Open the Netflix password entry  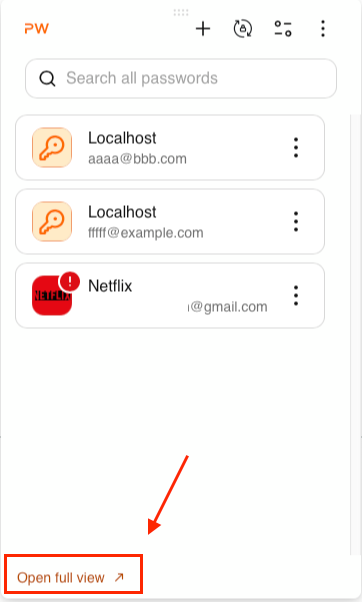(170, 296)
